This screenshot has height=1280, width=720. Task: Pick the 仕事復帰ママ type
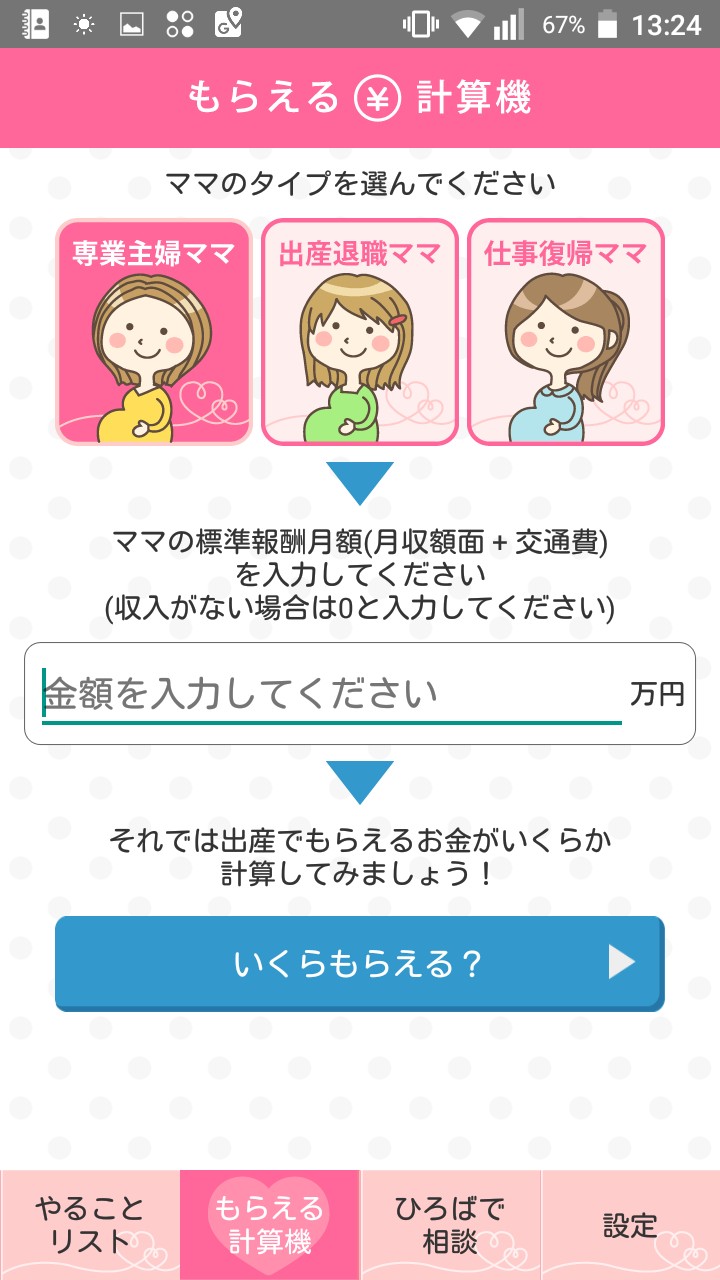click(x=566, y=332)
